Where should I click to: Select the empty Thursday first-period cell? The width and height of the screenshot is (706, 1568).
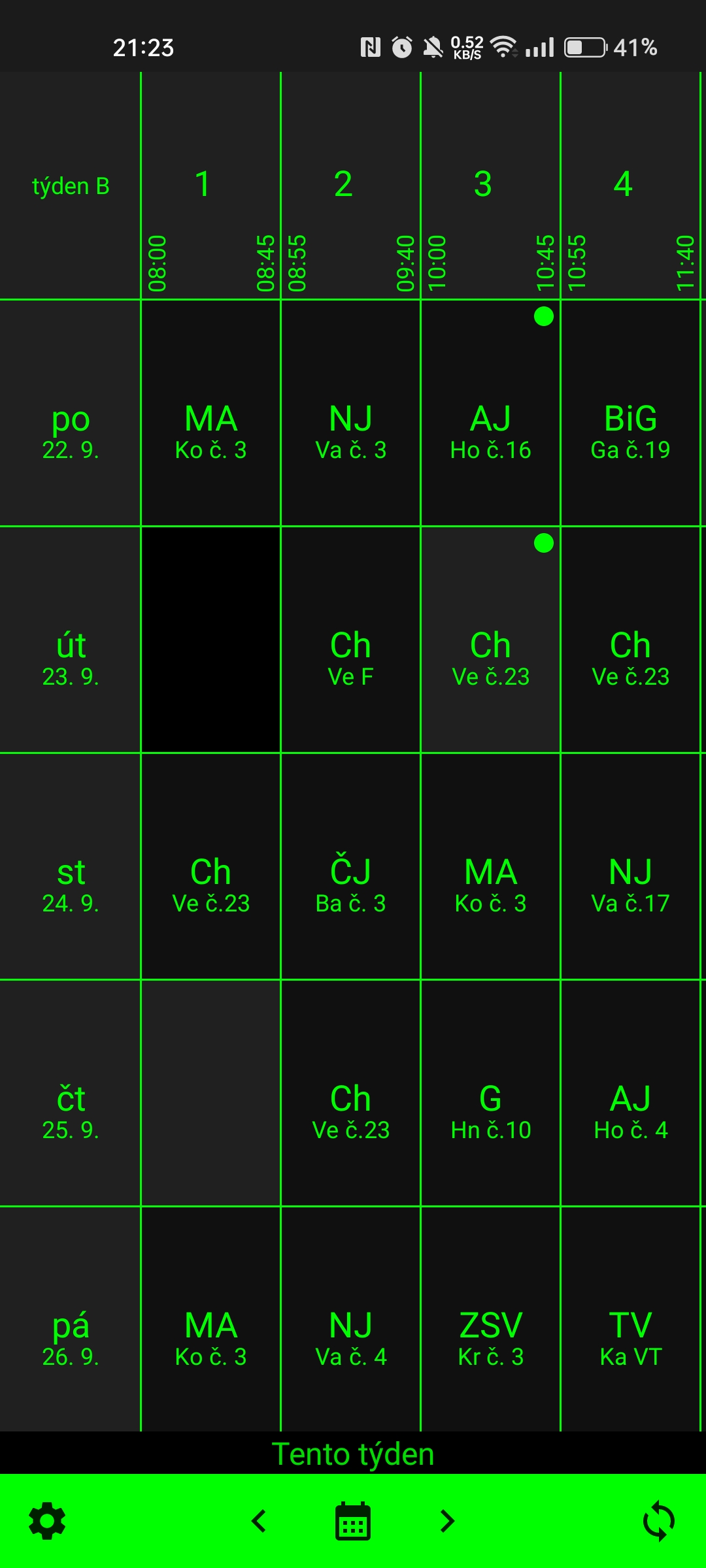point(210,1098)
